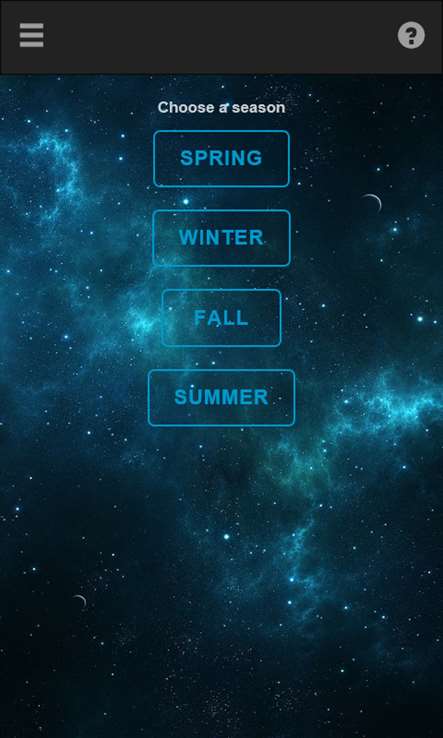Choose the SPRING season
The image size is (443, 738).
(x=221, y=159)
